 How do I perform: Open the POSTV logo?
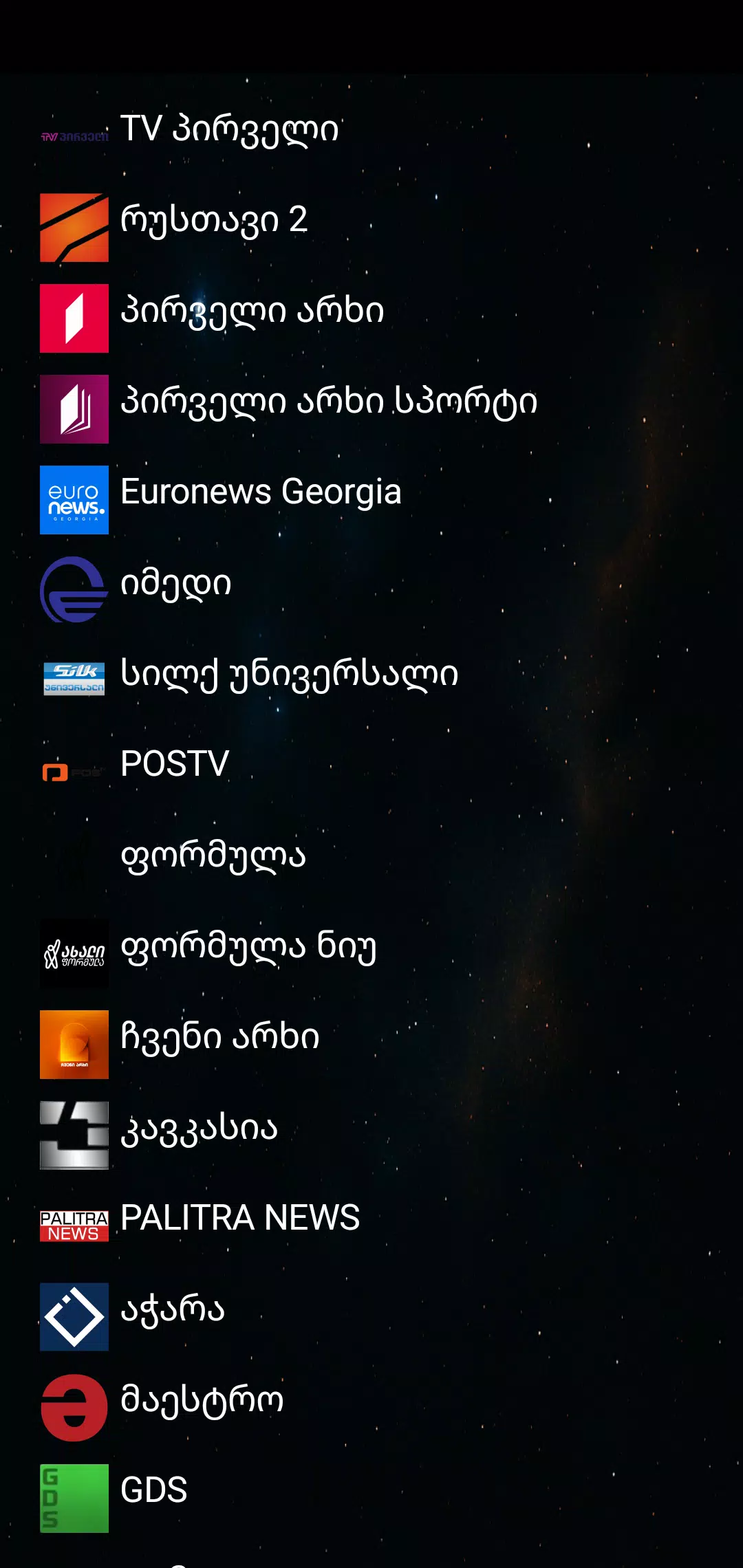pyautogui.click(x=74, y=772)
